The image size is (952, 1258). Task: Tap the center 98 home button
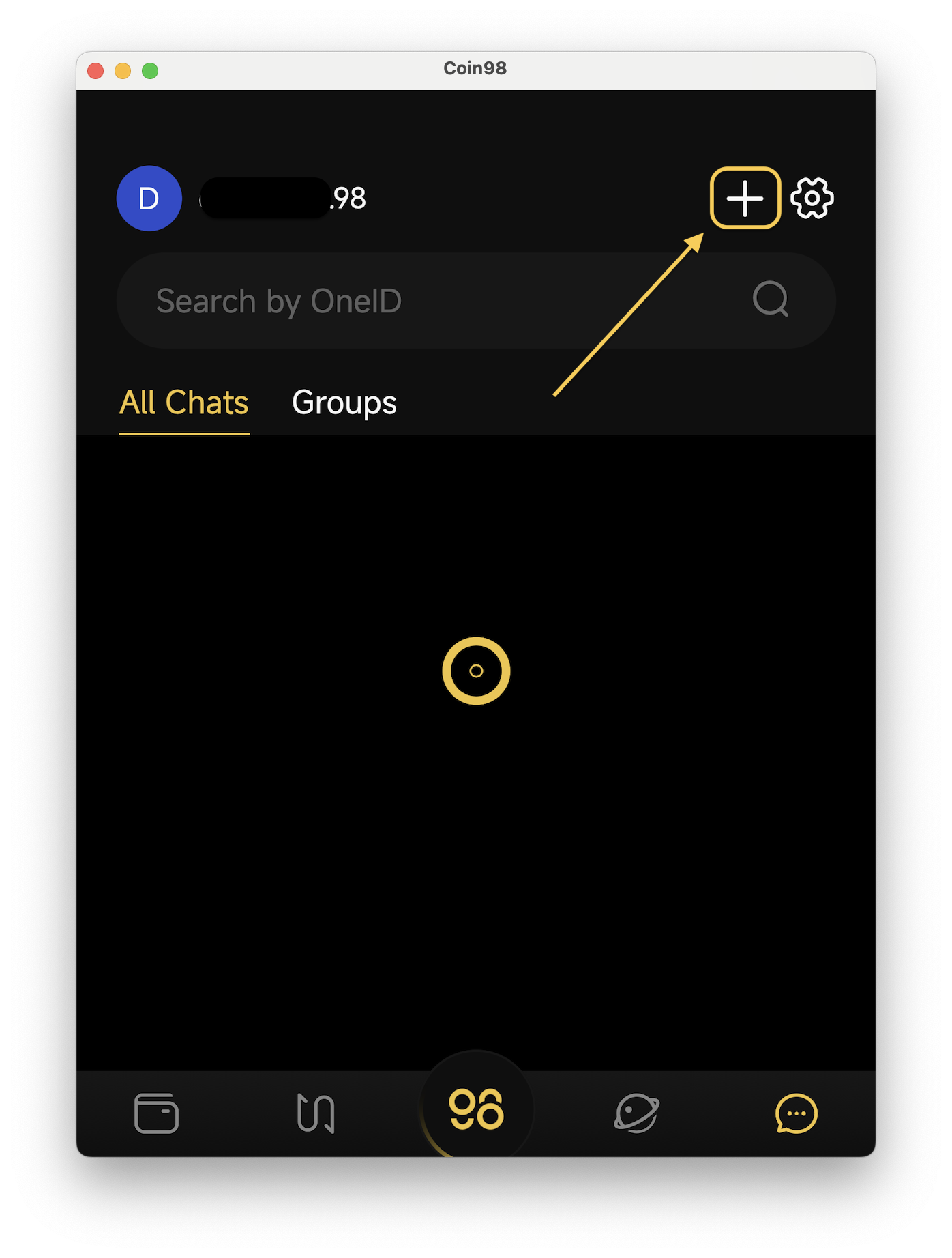476,1109
